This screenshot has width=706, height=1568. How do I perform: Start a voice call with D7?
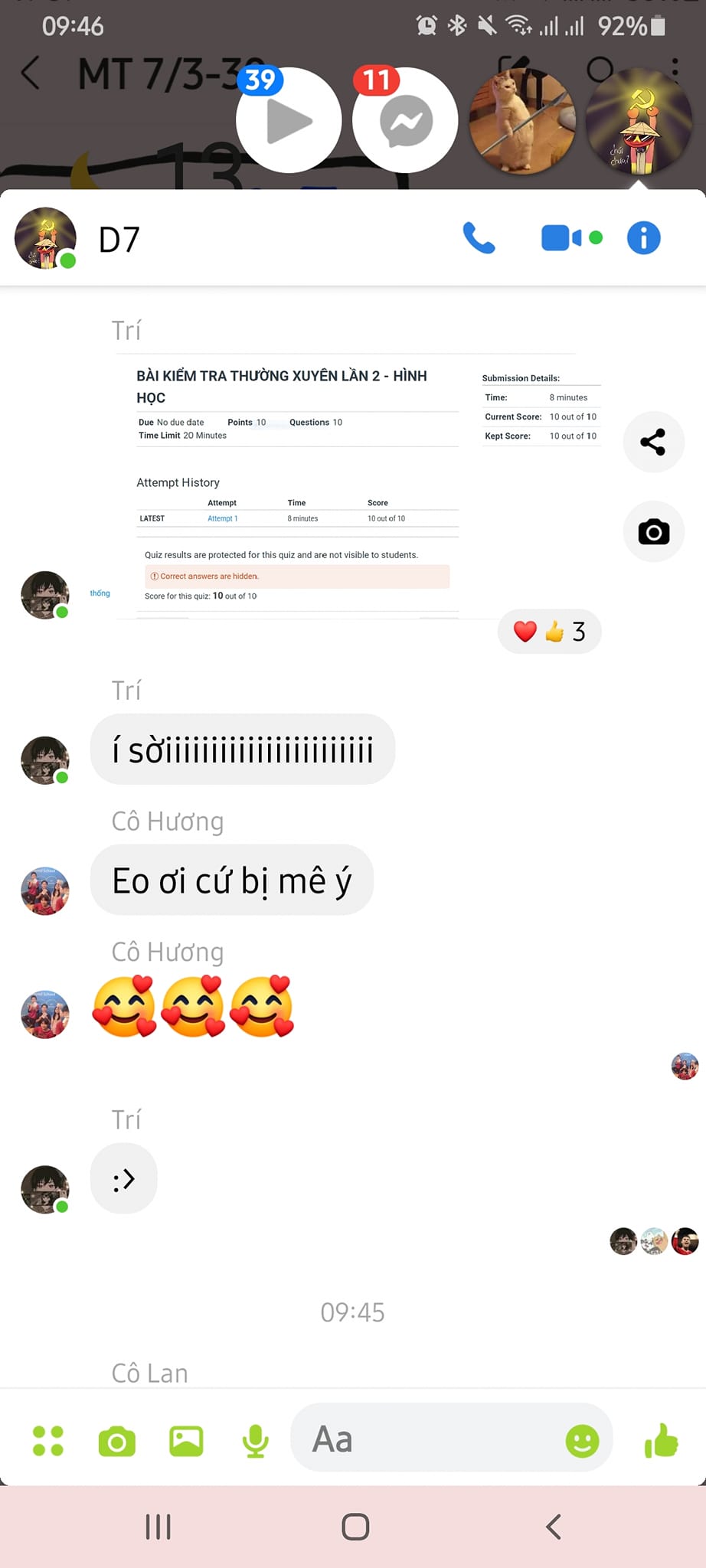click(x=479, y=238)
